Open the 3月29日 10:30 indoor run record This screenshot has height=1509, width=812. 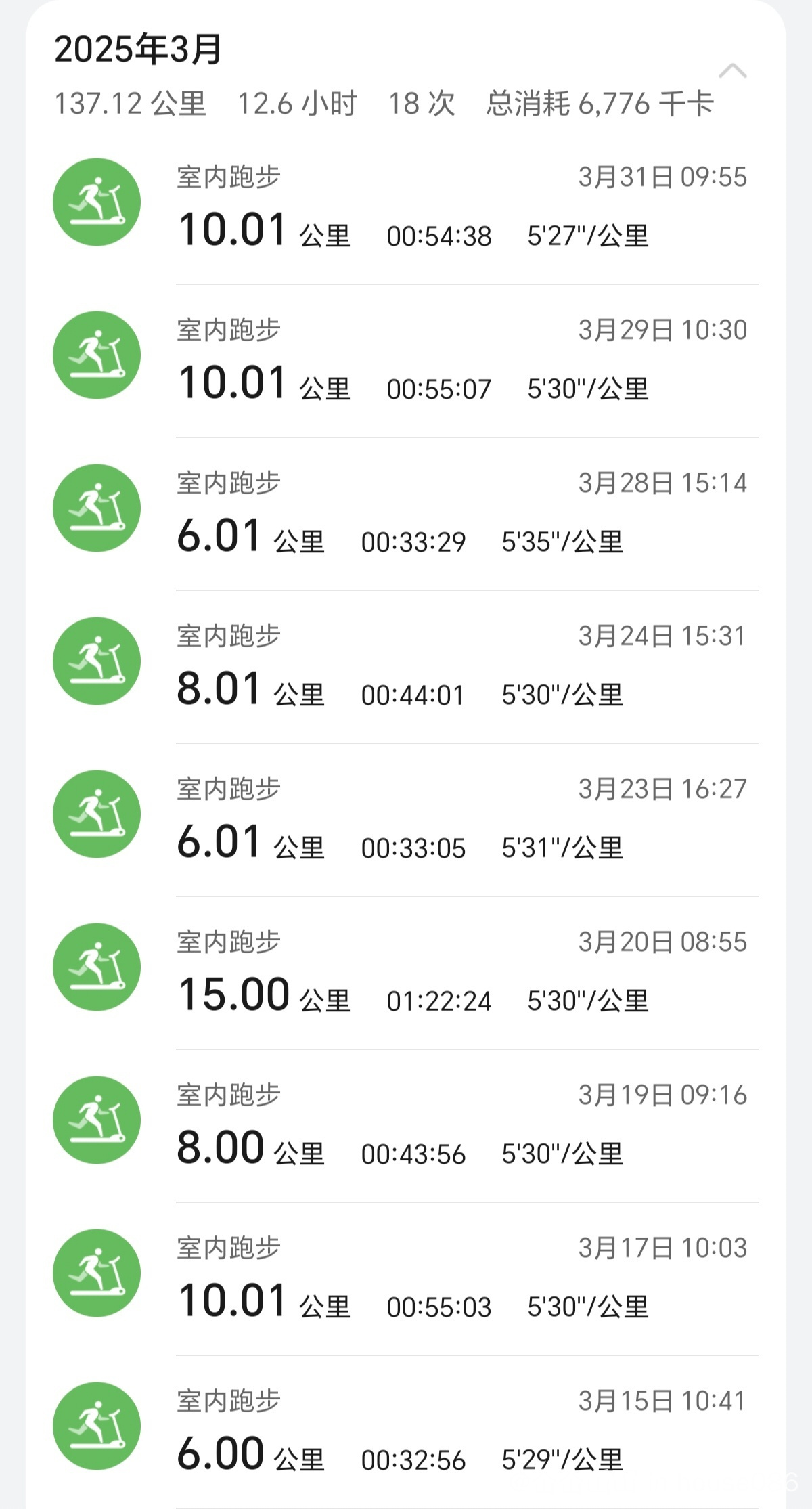click(406, 361)
